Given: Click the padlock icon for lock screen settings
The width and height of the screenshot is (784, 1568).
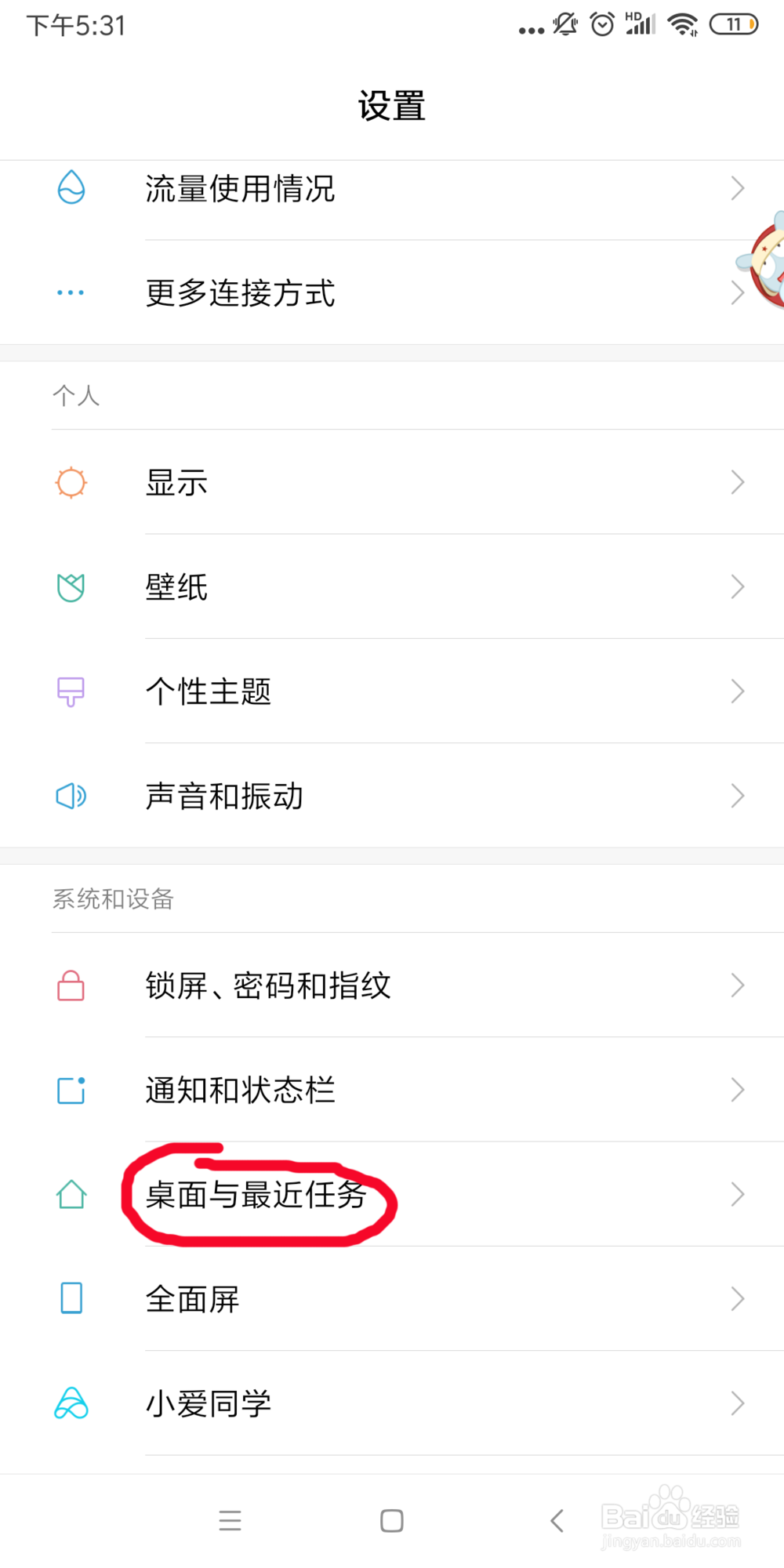Looking at the screenshot, I should point(71,986).
